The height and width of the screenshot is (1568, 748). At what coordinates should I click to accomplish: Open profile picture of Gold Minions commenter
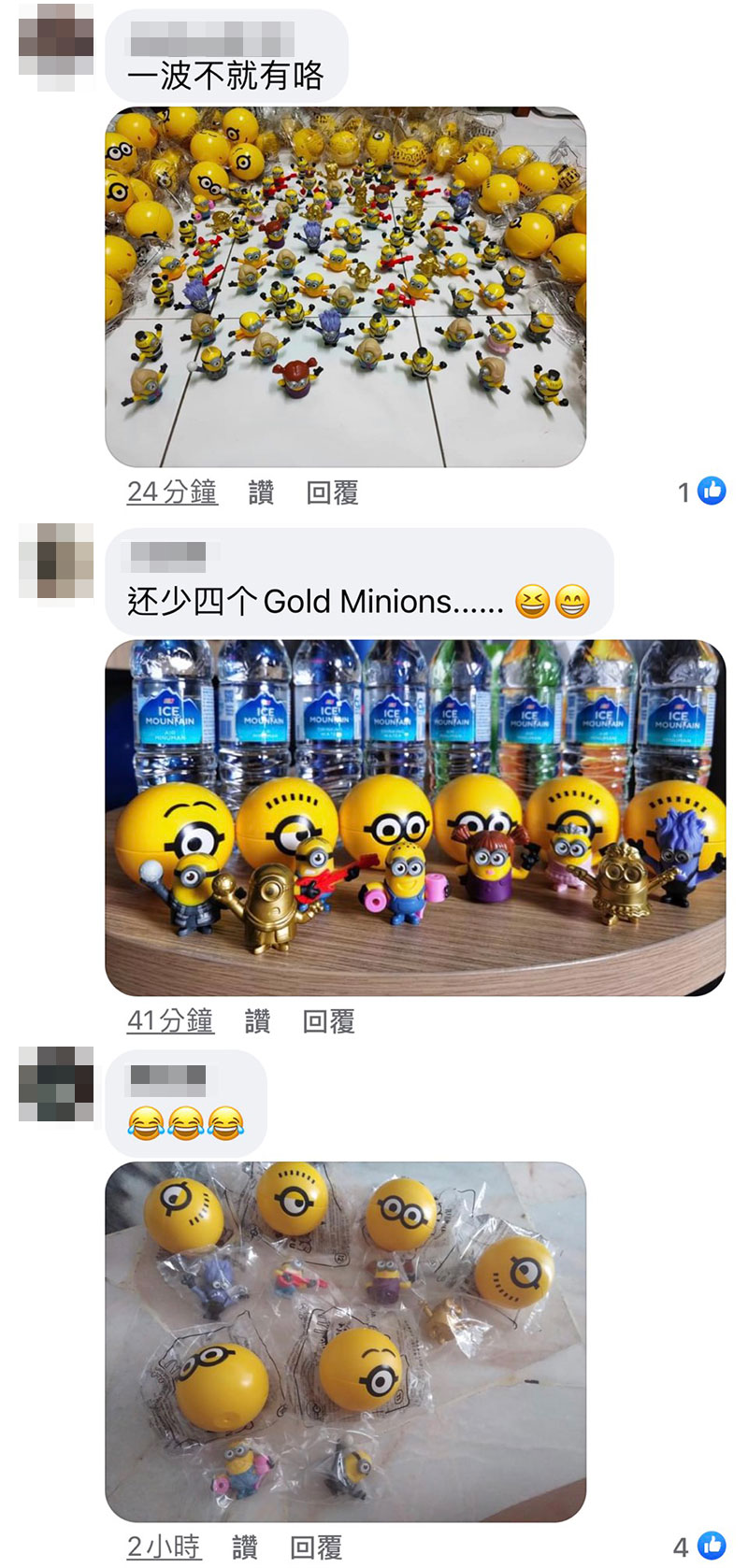pyautogui.click(x=56, y=561)
